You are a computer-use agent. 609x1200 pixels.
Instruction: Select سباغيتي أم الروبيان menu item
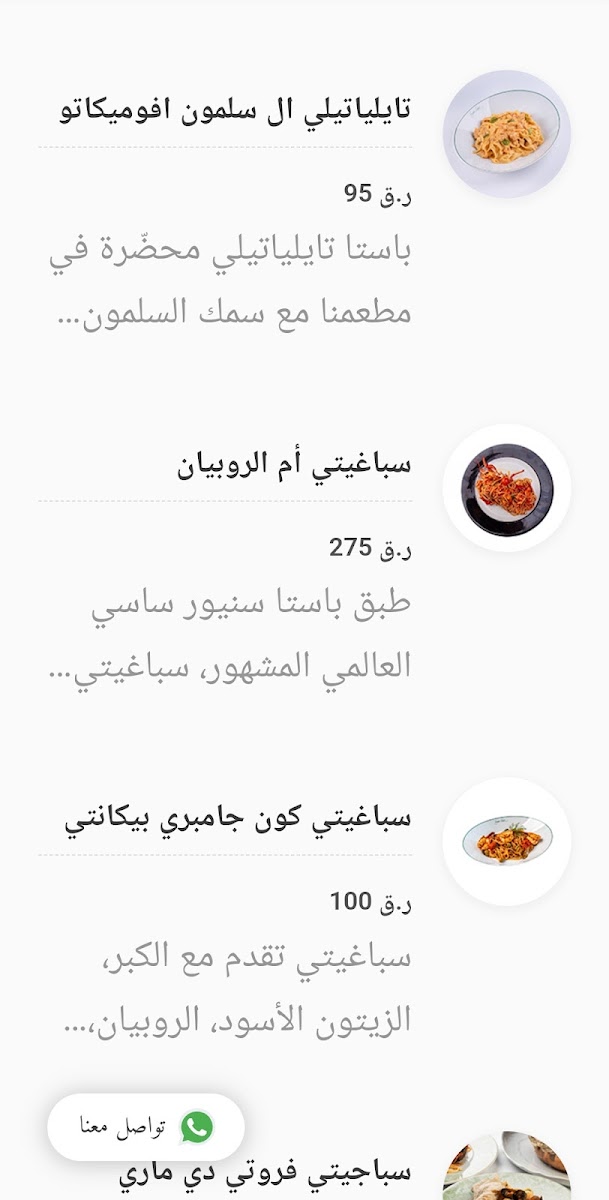(294, 465)
